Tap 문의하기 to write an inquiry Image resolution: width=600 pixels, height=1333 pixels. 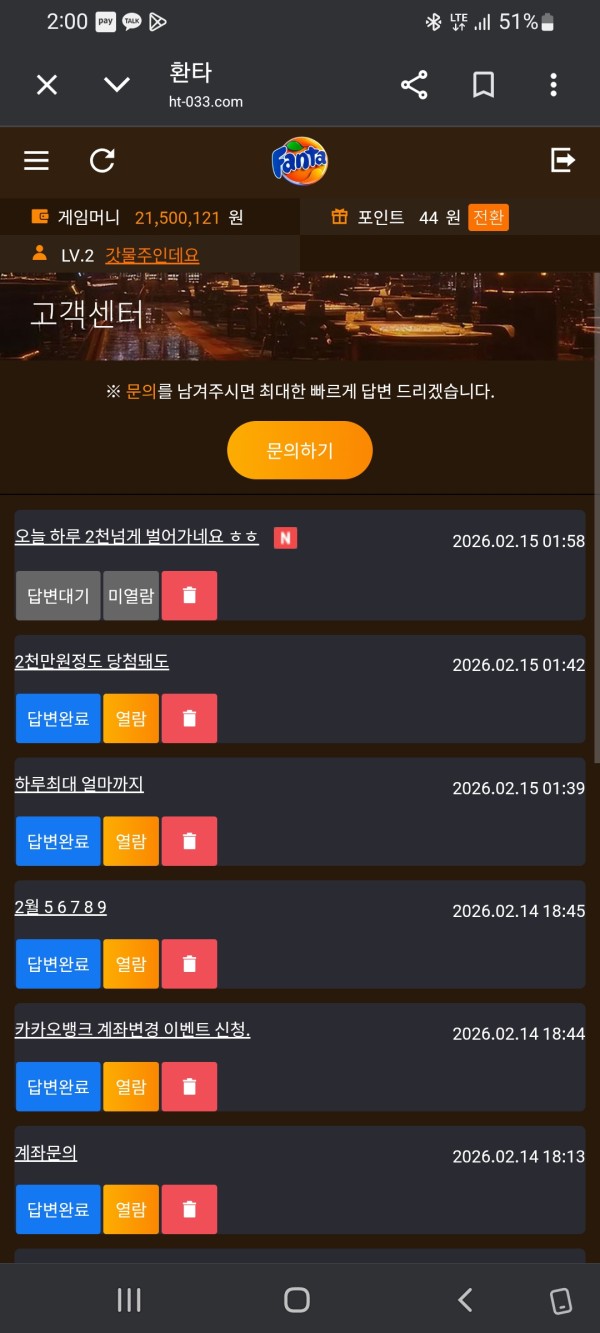pos(300,451)
